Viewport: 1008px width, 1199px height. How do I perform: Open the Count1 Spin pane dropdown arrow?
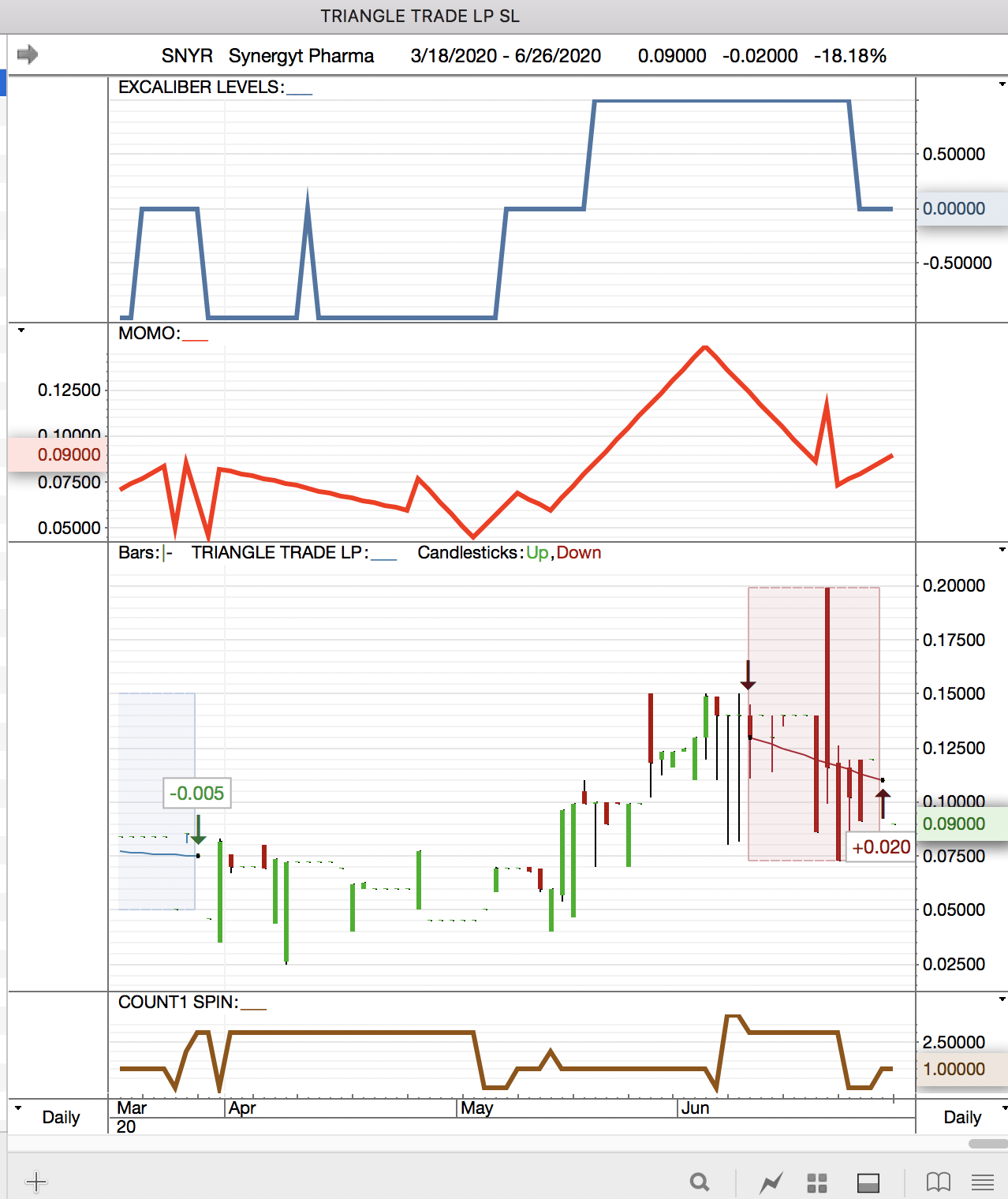tap(1002, 999)
